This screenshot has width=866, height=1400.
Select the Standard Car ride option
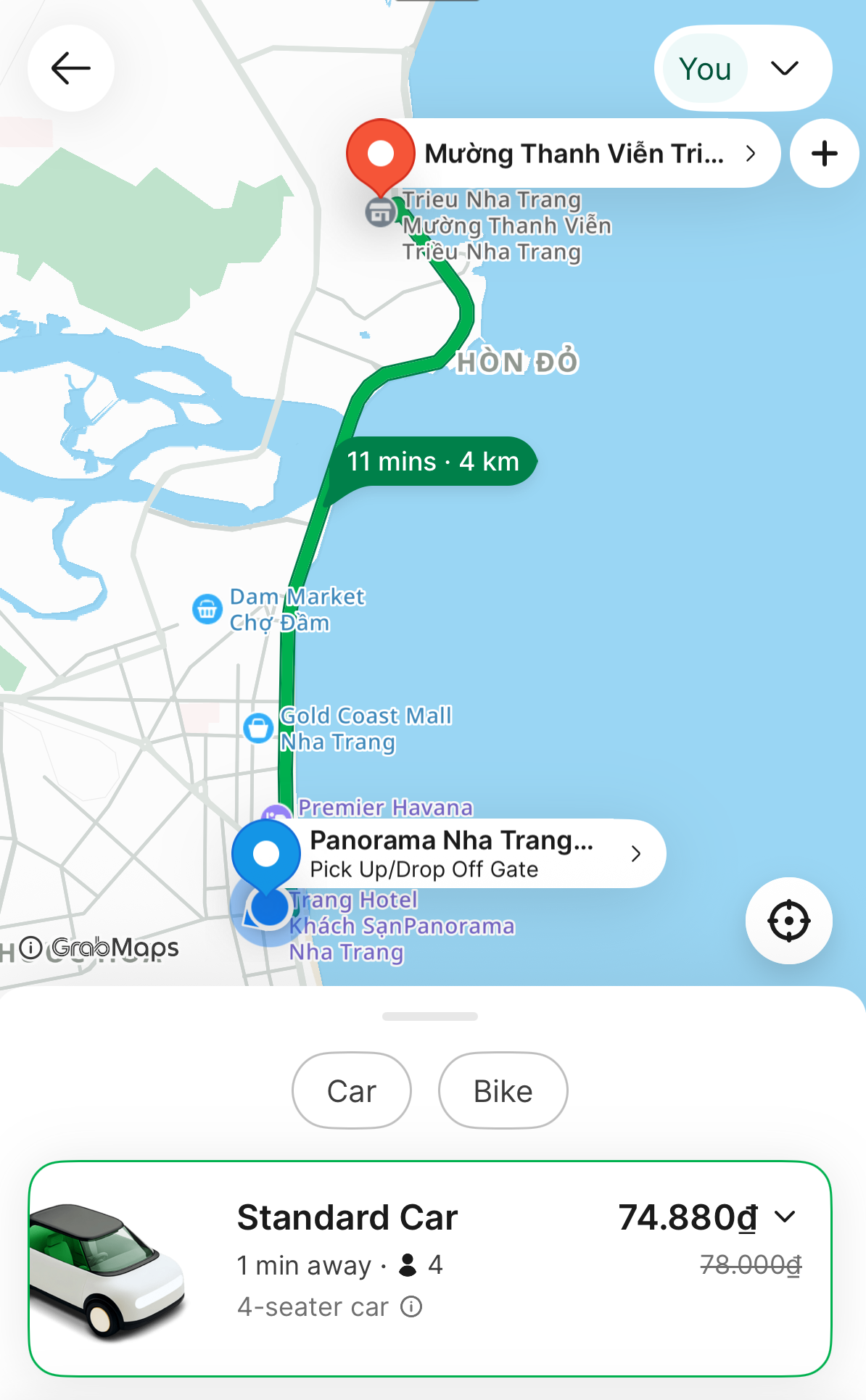(430, 1268)
